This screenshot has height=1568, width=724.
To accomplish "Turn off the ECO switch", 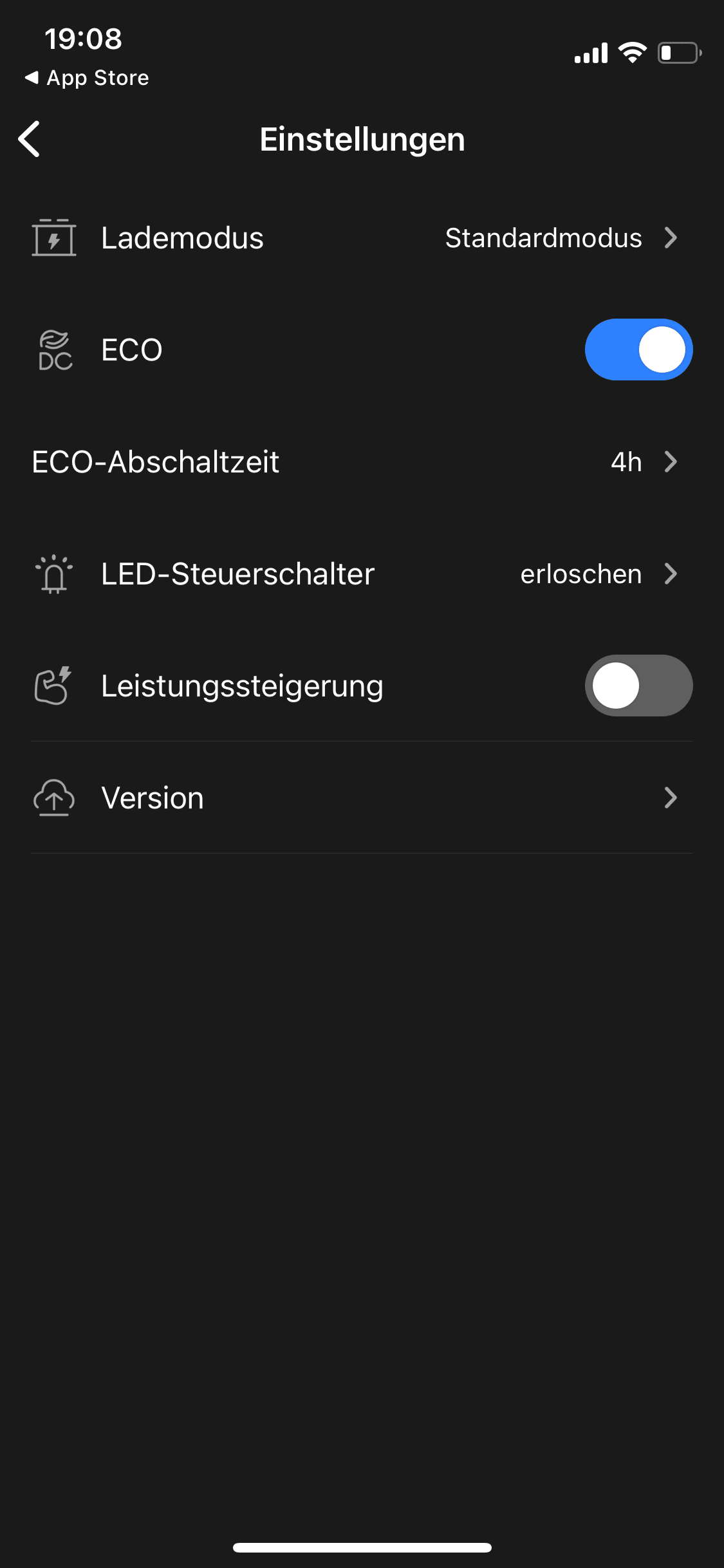I will pyautogui.click(x=638, y=350).
